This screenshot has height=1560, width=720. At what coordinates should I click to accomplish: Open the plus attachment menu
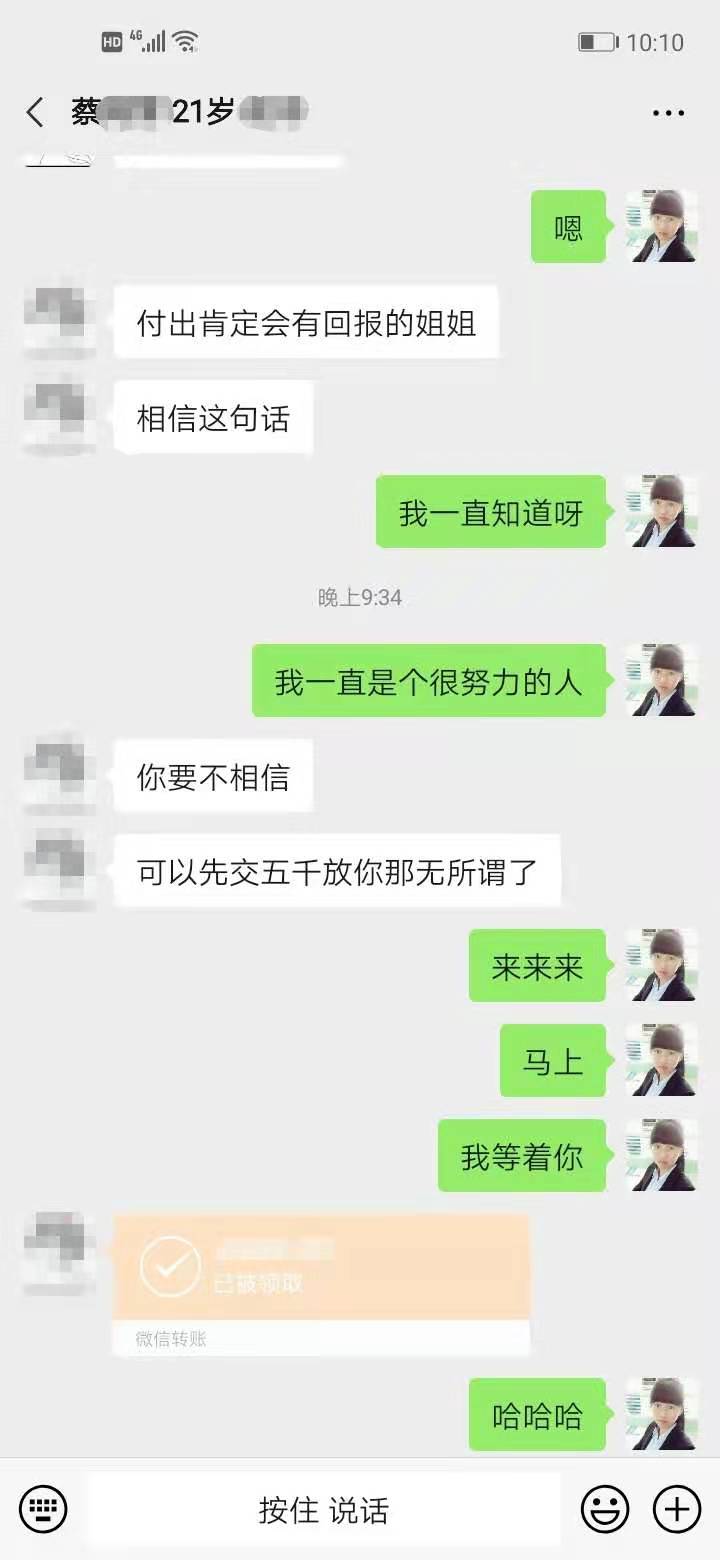click(x=677, y=1509)
